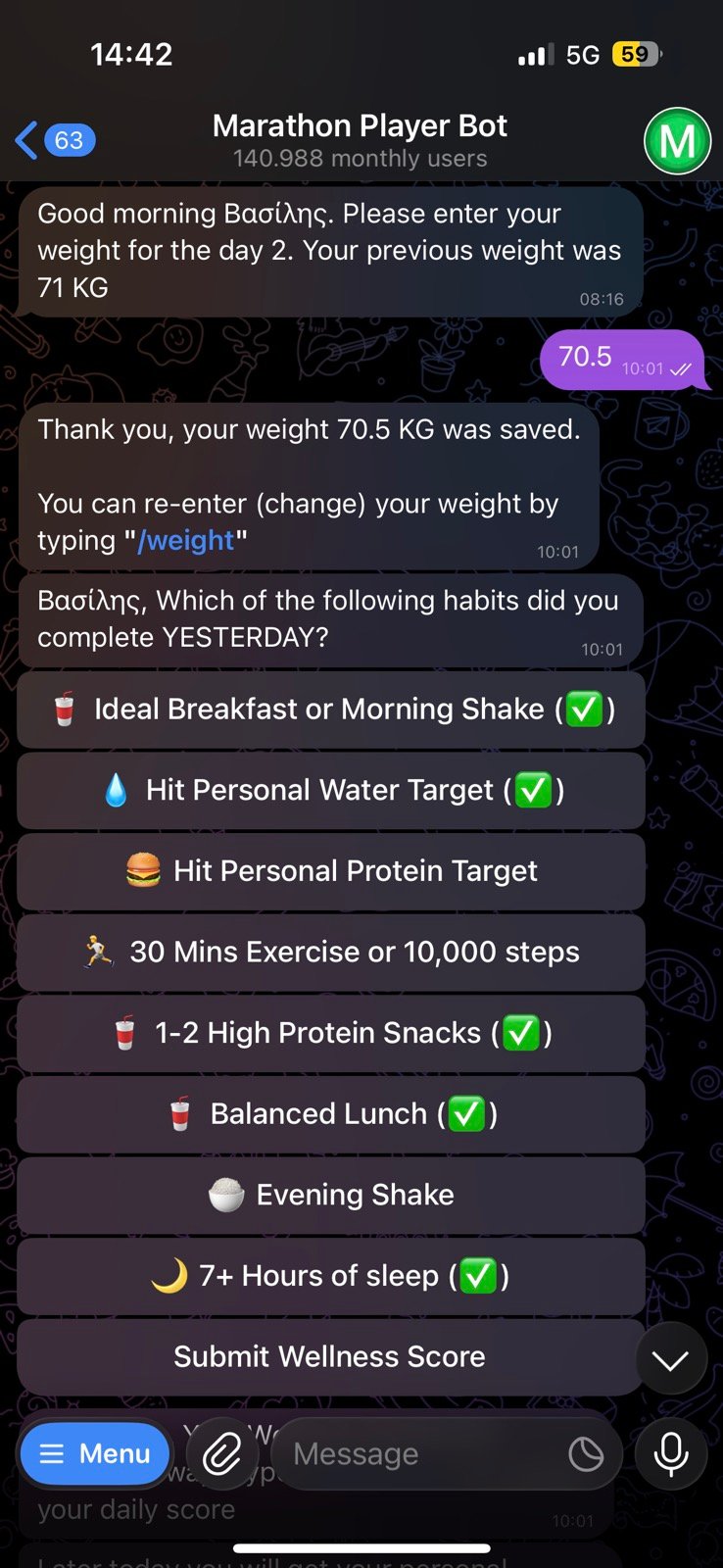The image size is (723, 1568).
Task: Open the sticker panel icon in message field
Action: point(586,1453)
